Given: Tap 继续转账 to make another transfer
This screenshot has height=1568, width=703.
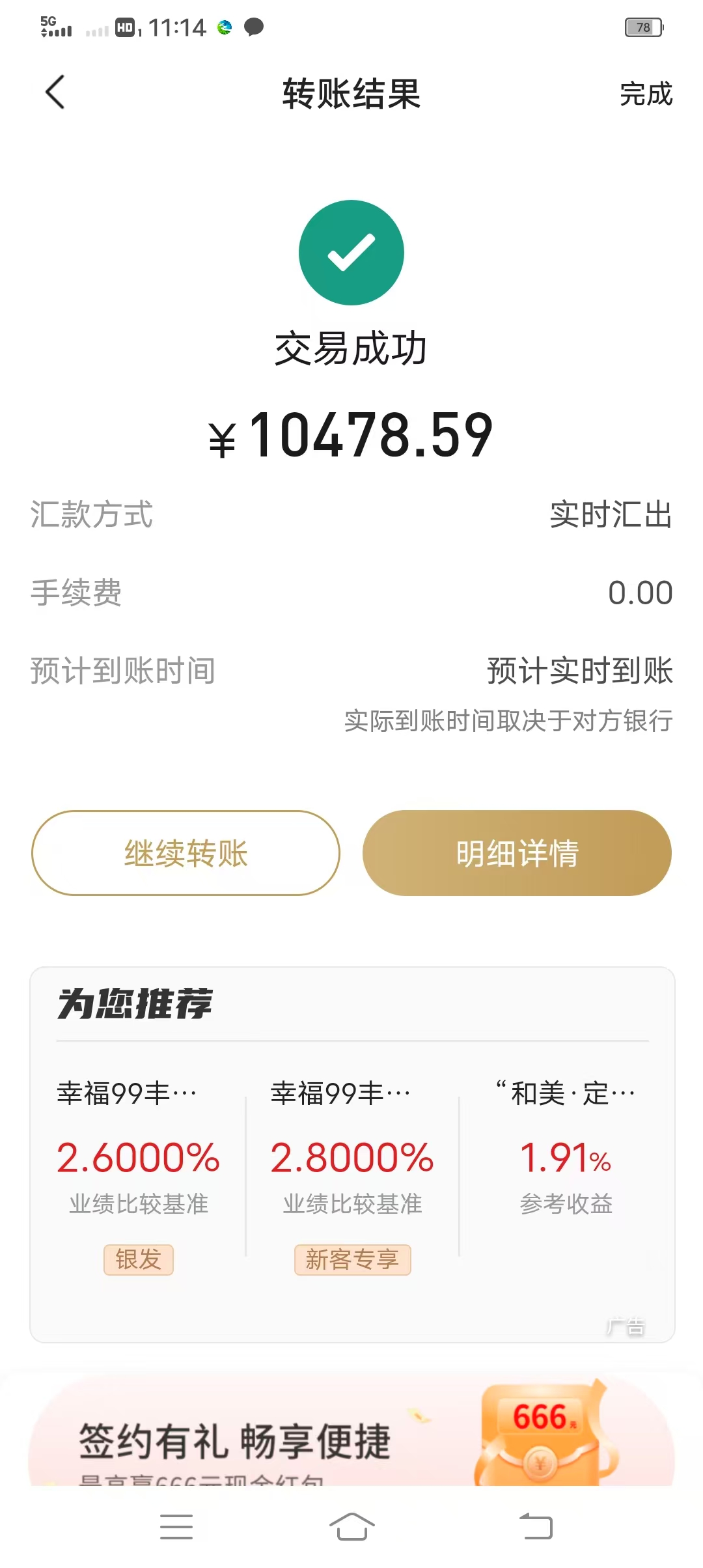Looking at the screenshot, I should coord(186,853).
